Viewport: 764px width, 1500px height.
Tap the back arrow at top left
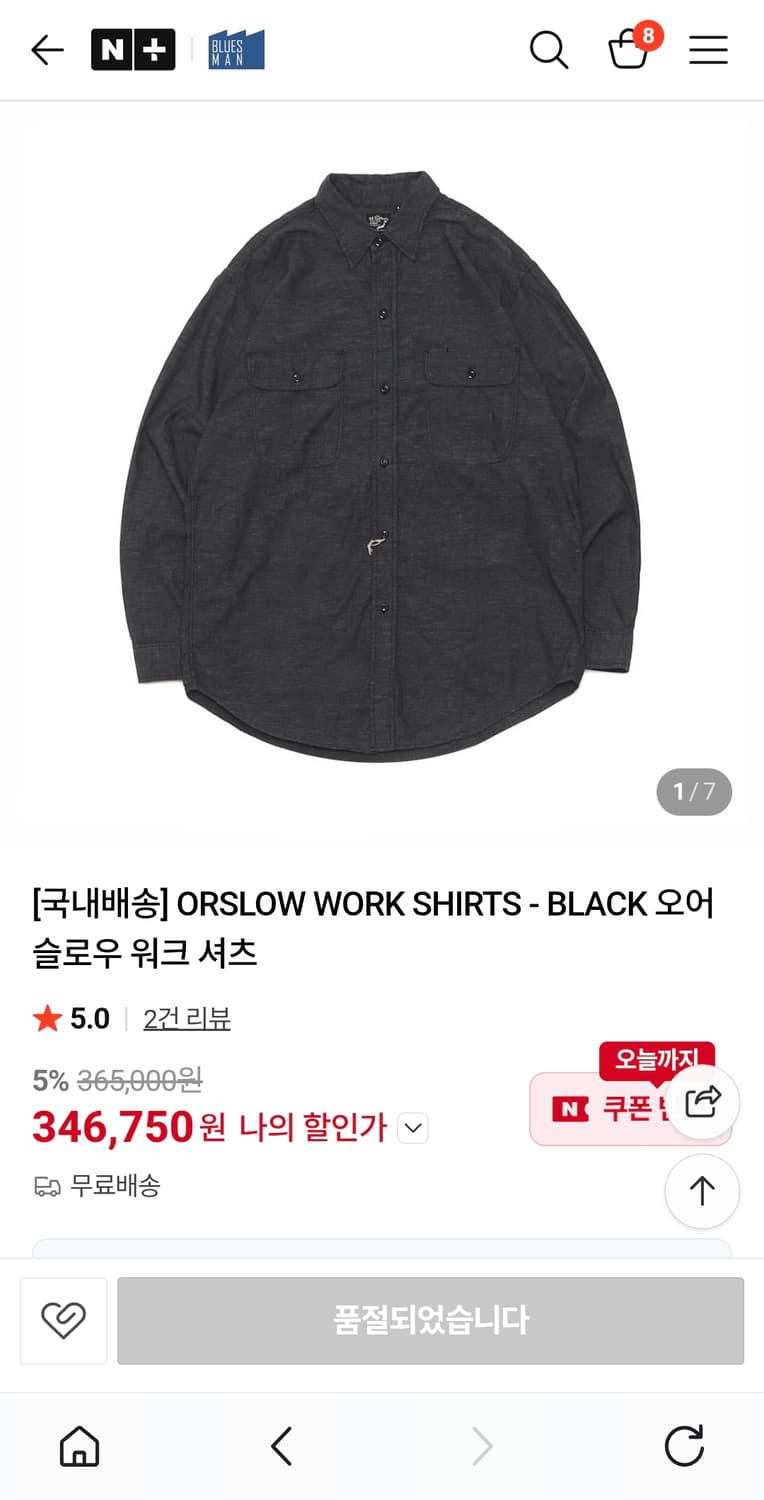46,50
